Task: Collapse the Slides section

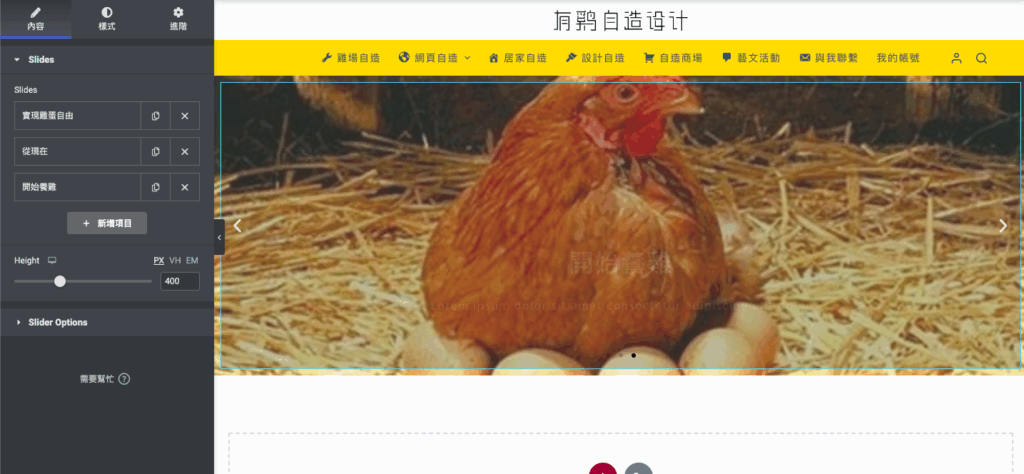Action: 41,60
